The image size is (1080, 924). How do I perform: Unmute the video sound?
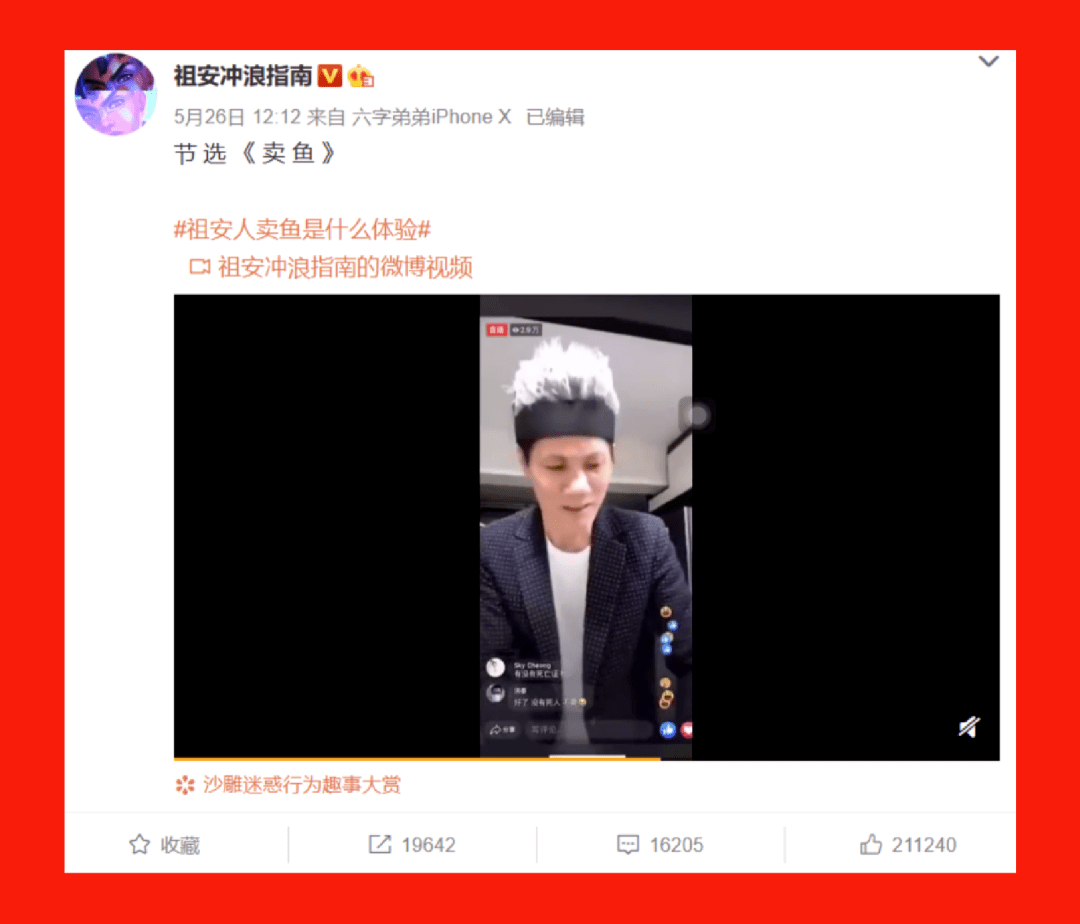pos(968,728)
